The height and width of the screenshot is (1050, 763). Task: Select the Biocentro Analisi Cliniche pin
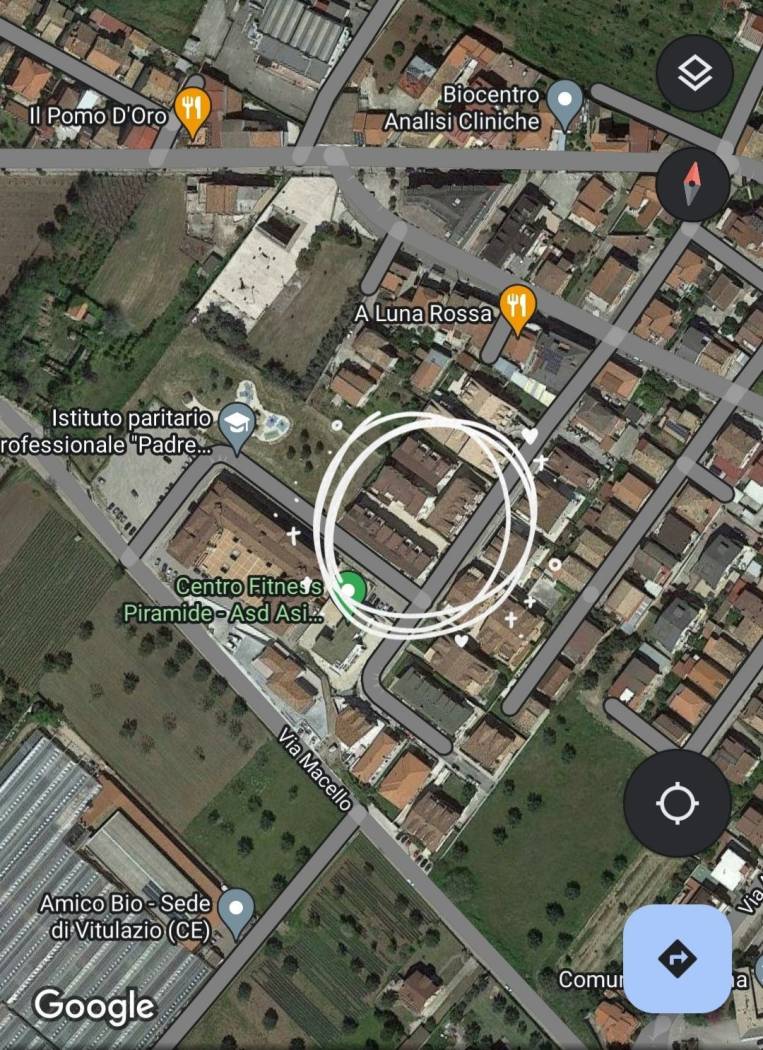(567, 104)
